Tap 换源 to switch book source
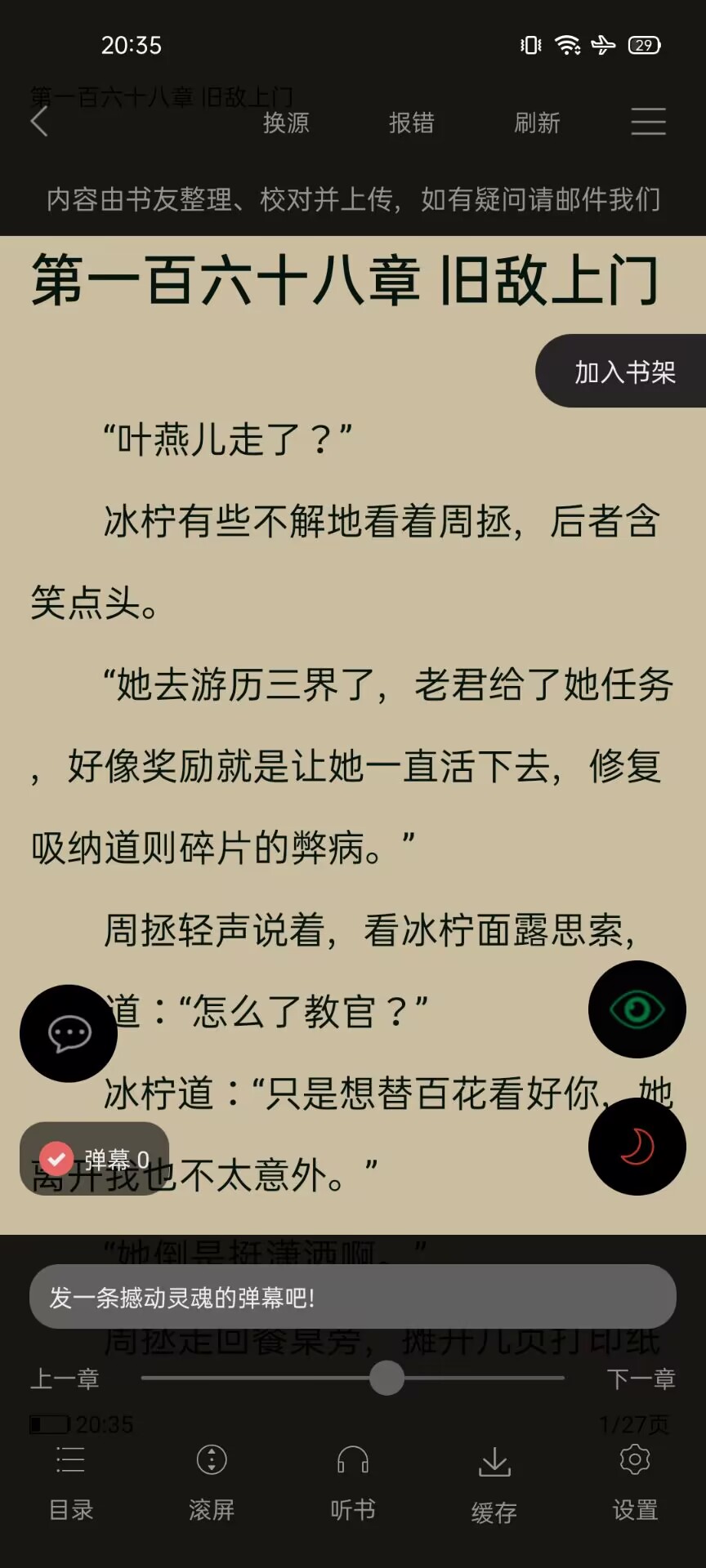 (286, 122)
